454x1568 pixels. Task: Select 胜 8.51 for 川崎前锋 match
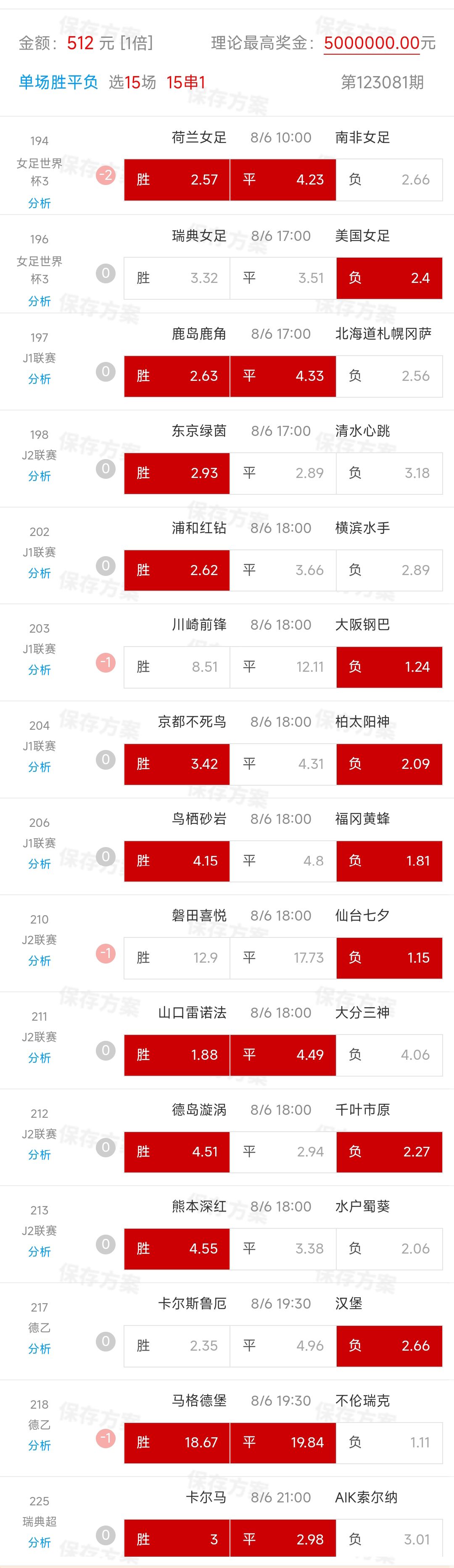[x=177, y=667]
